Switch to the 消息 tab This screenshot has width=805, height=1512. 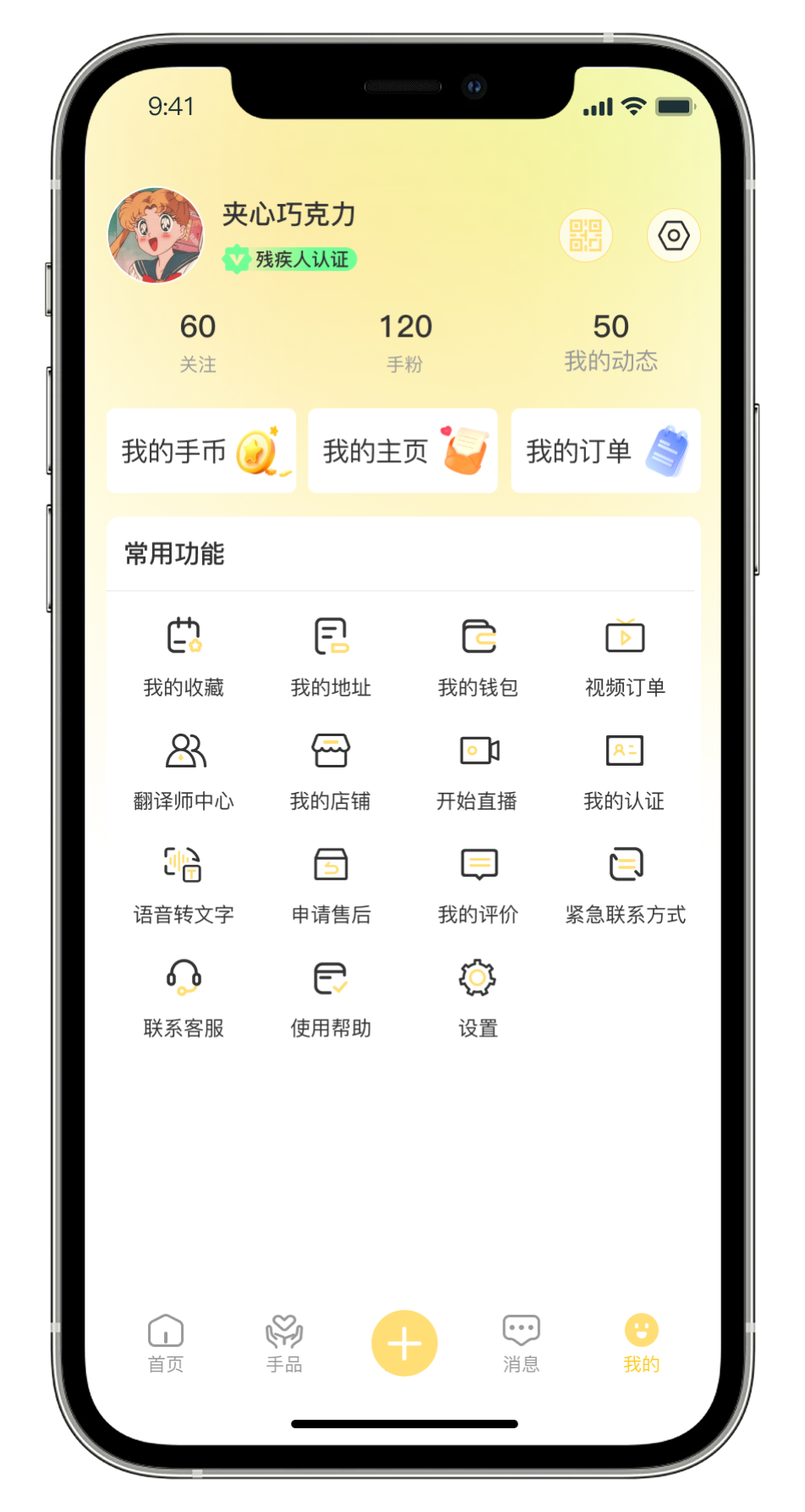coord(521,1343)
